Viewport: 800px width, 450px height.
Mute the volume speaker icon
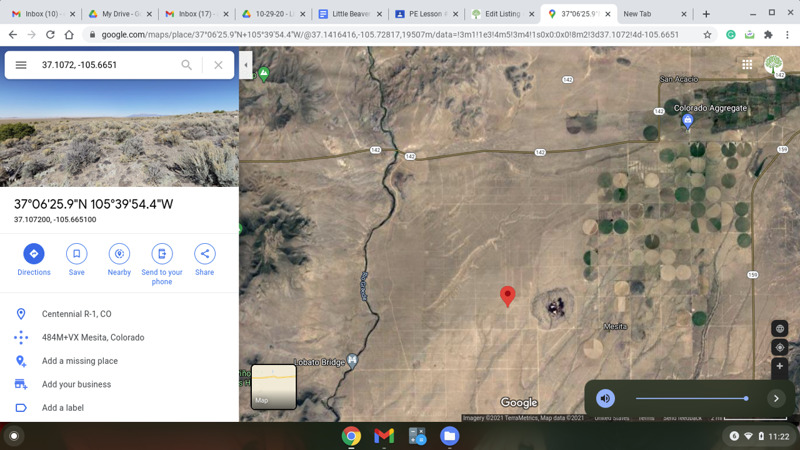click(605, 398)
